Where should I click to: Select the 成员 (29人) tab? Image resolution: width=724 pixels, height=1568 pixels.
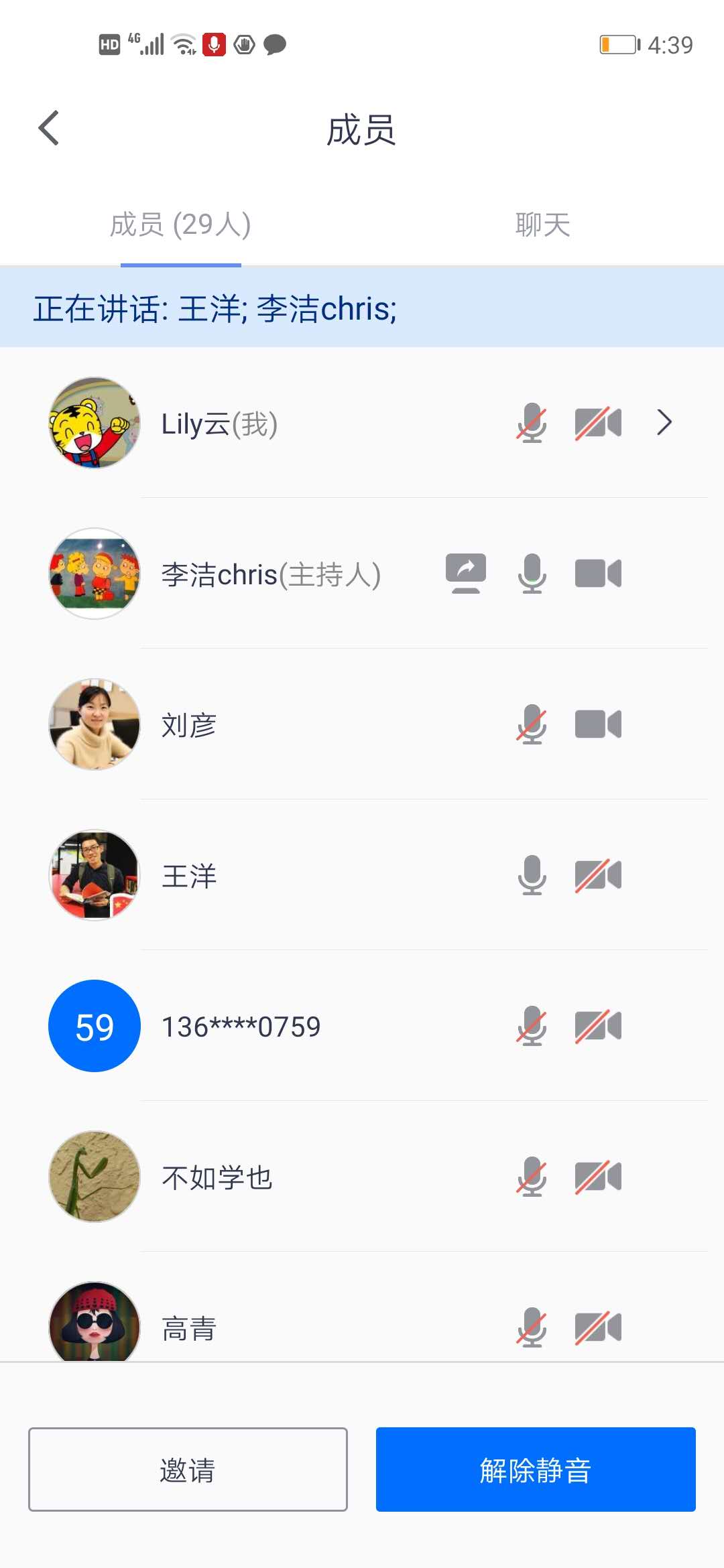pyautogui.click(x=180, y=225)
